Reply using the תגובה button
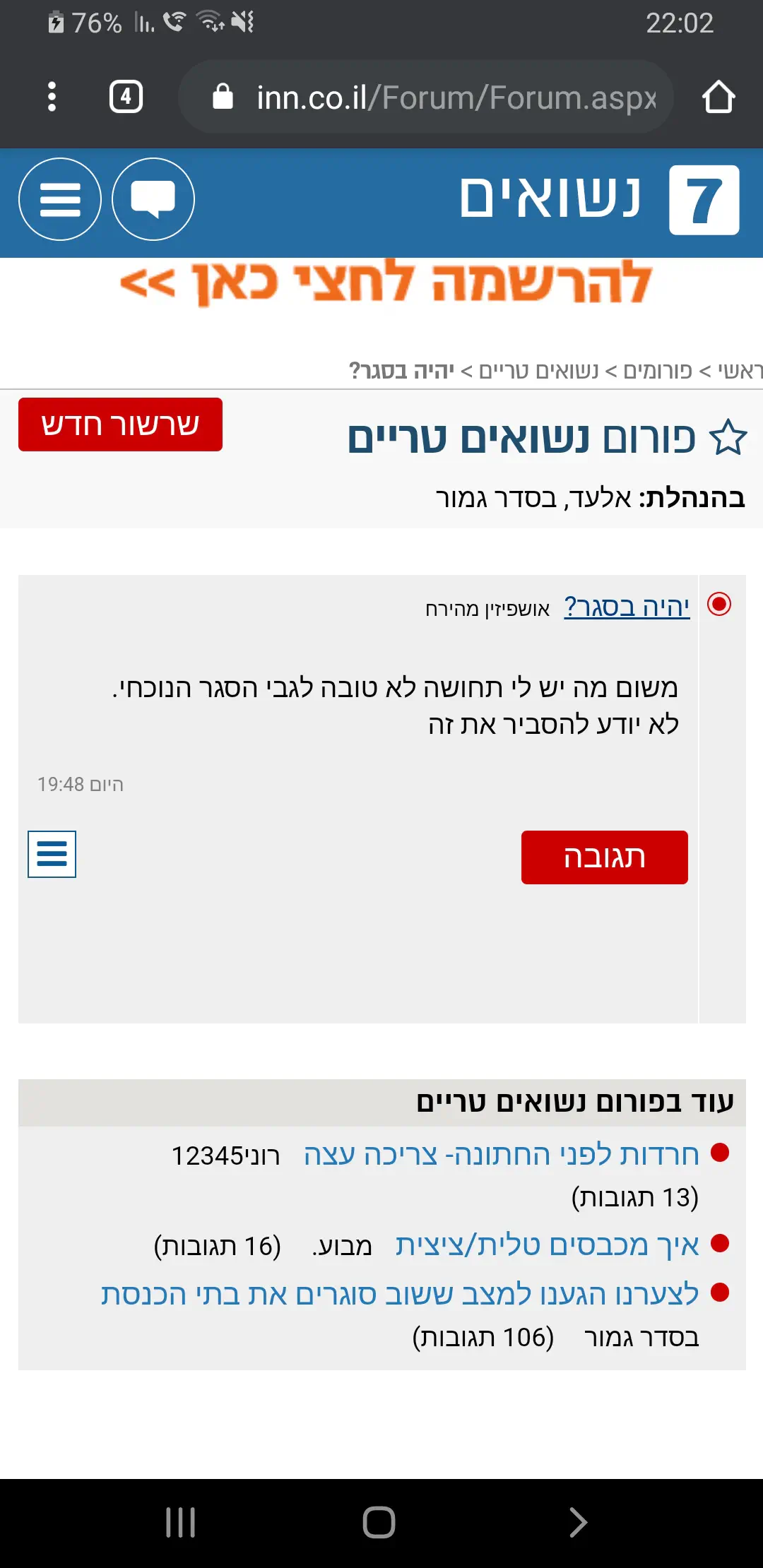This screenshot has width=763, height=1568. pos(604,857)
